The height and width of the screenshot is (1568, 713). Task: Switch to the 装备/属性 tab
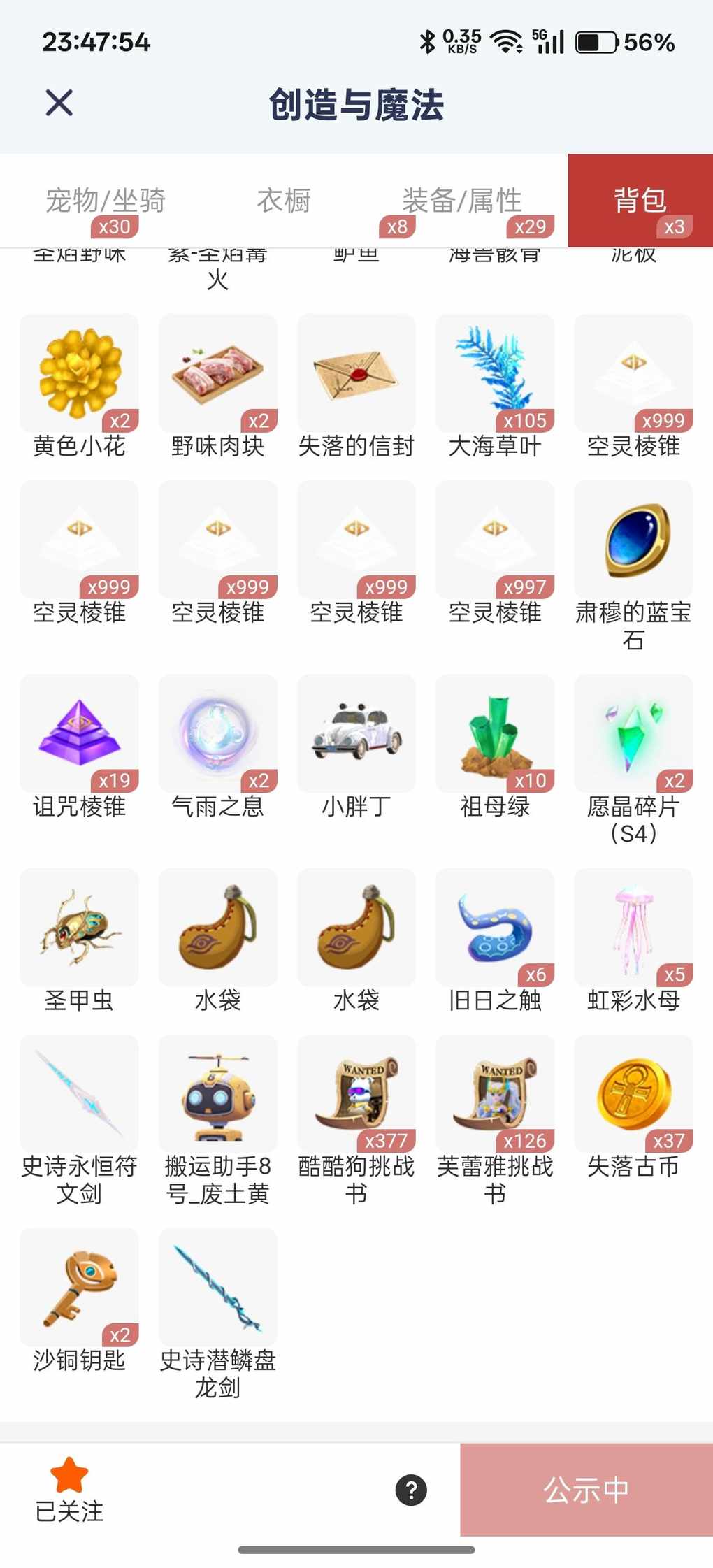click(x=461, y=201)
